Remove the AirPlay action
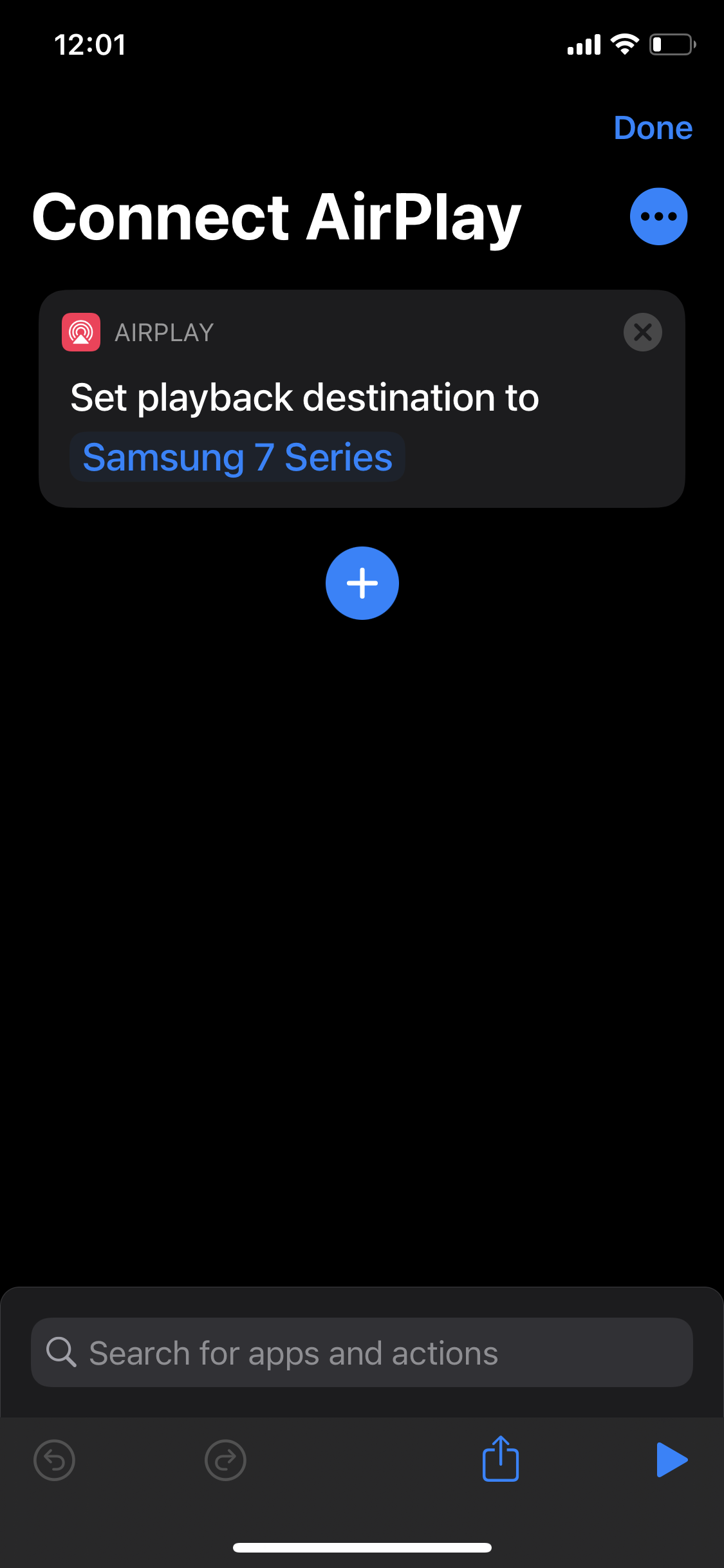Screen dimensions: 724x1568 (642, 332)
